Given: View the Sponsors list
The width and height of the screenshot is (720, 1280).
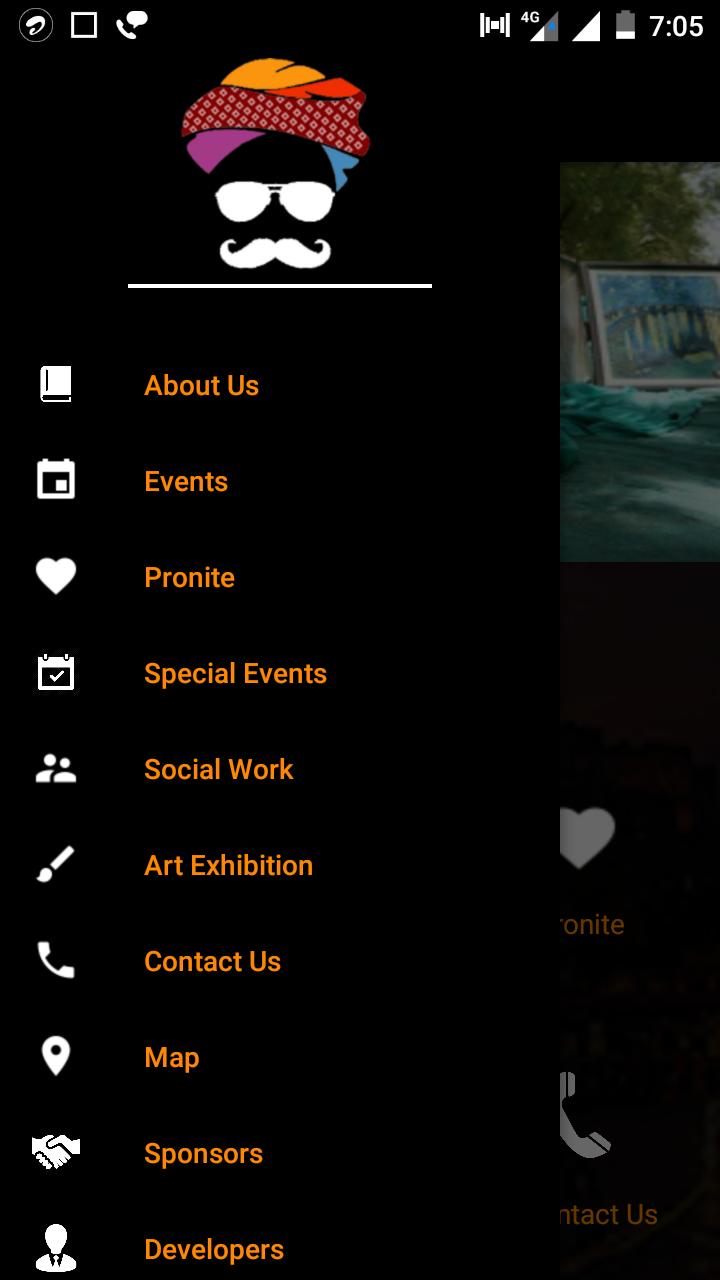Looking at the screenshot, I should (203, 1153).
